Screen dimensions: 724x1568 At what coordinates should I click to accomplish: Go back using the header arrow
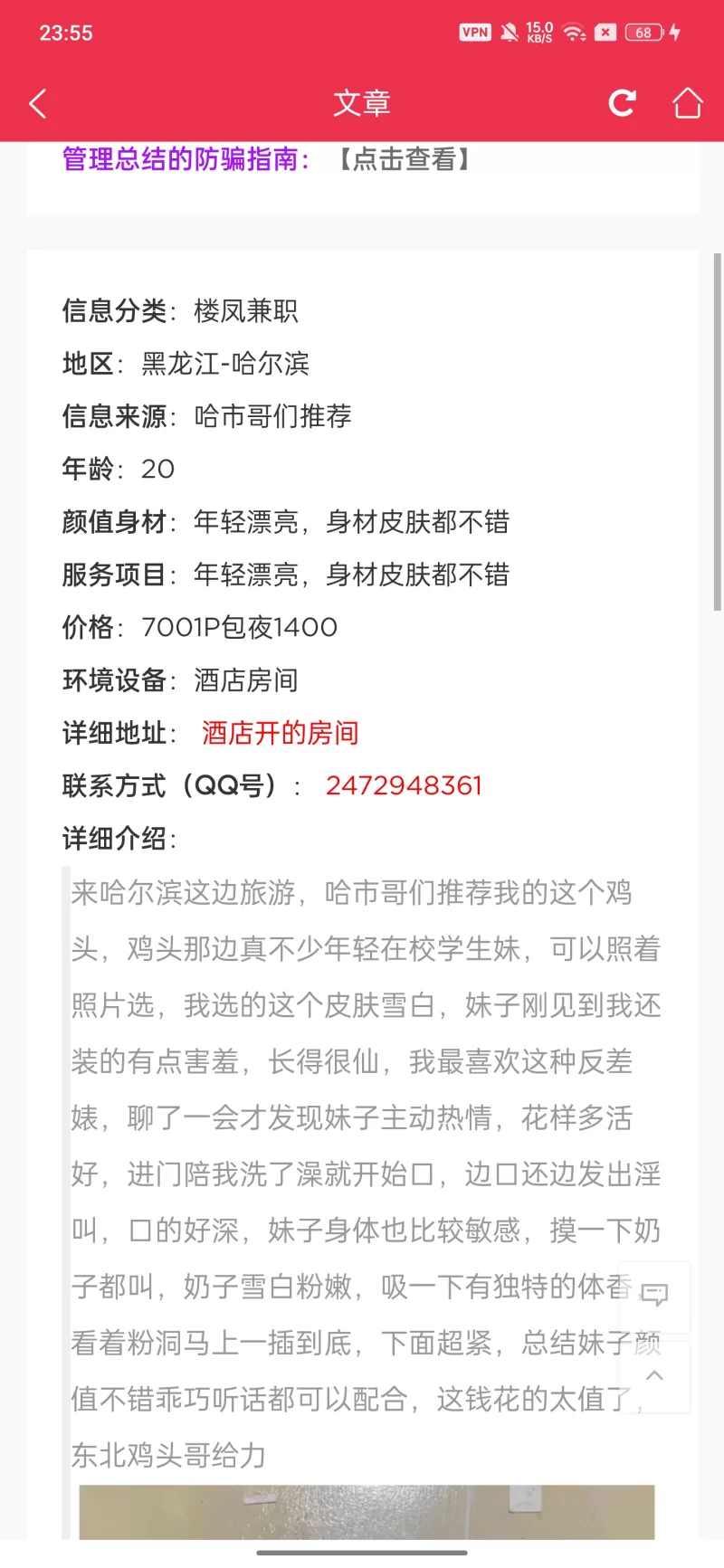[x=38, y=103]
